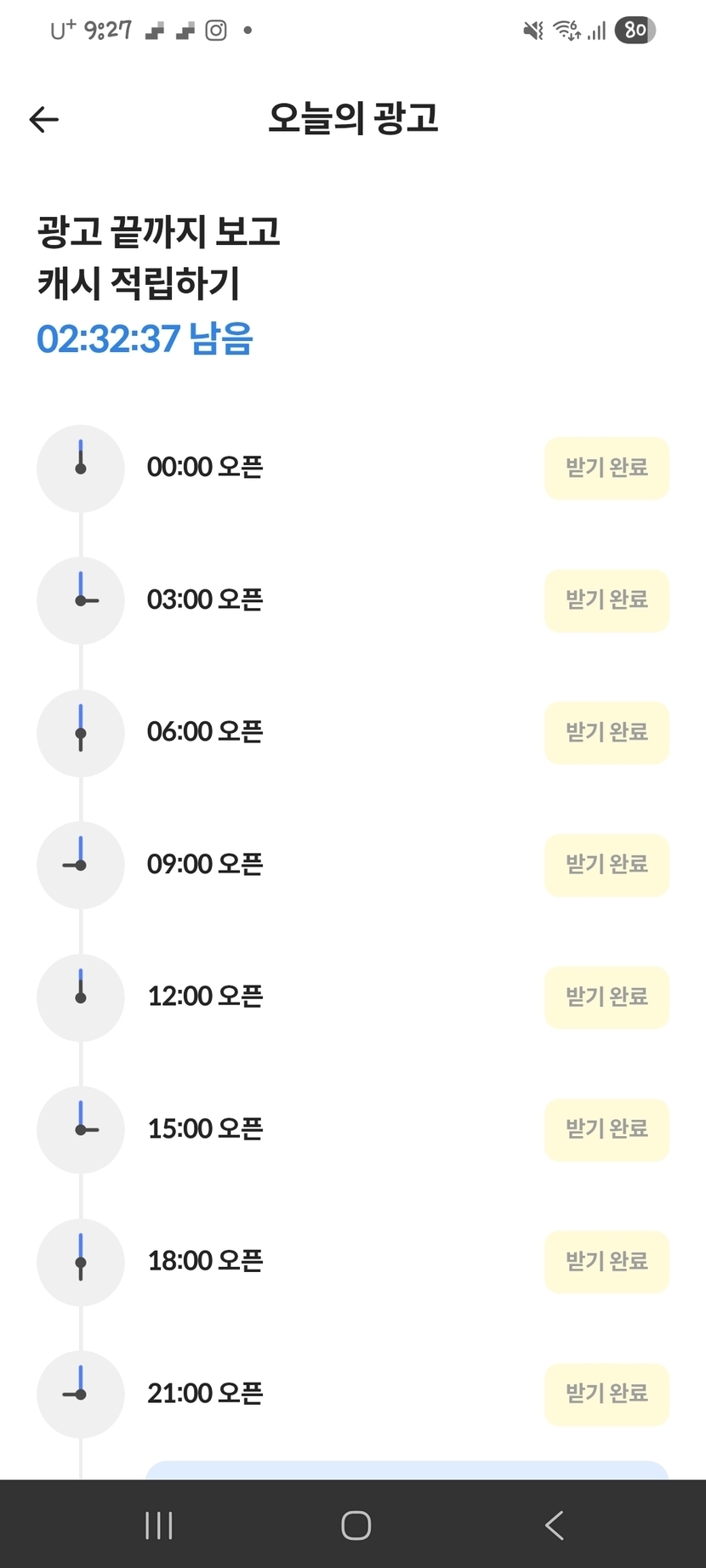Open recent apps from the navigation bar
706x1568 pixels.
click(x=159, y=1525)
